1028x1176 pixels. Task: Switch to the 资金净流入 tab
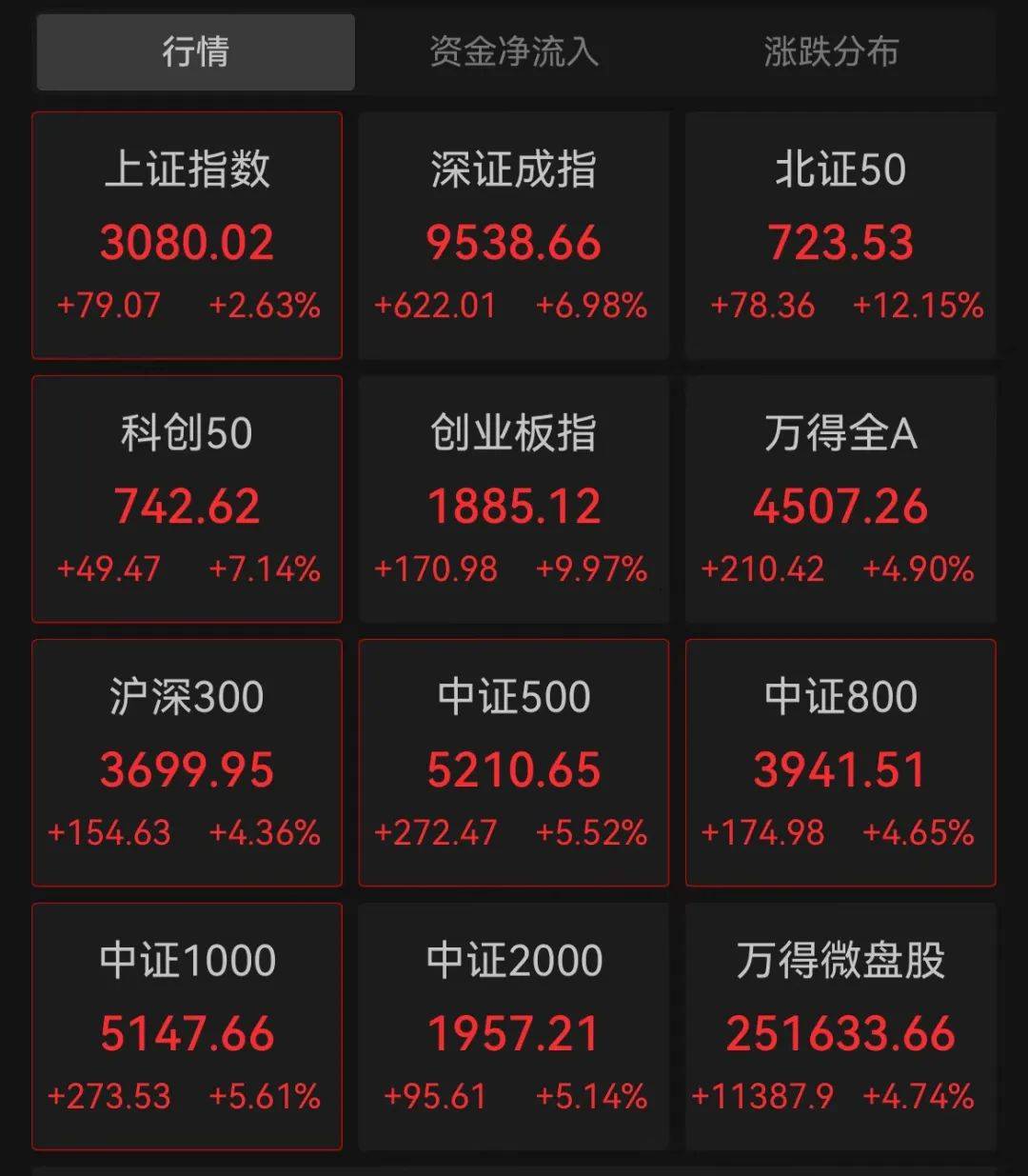pyautogui.click(x=514, y=53)
